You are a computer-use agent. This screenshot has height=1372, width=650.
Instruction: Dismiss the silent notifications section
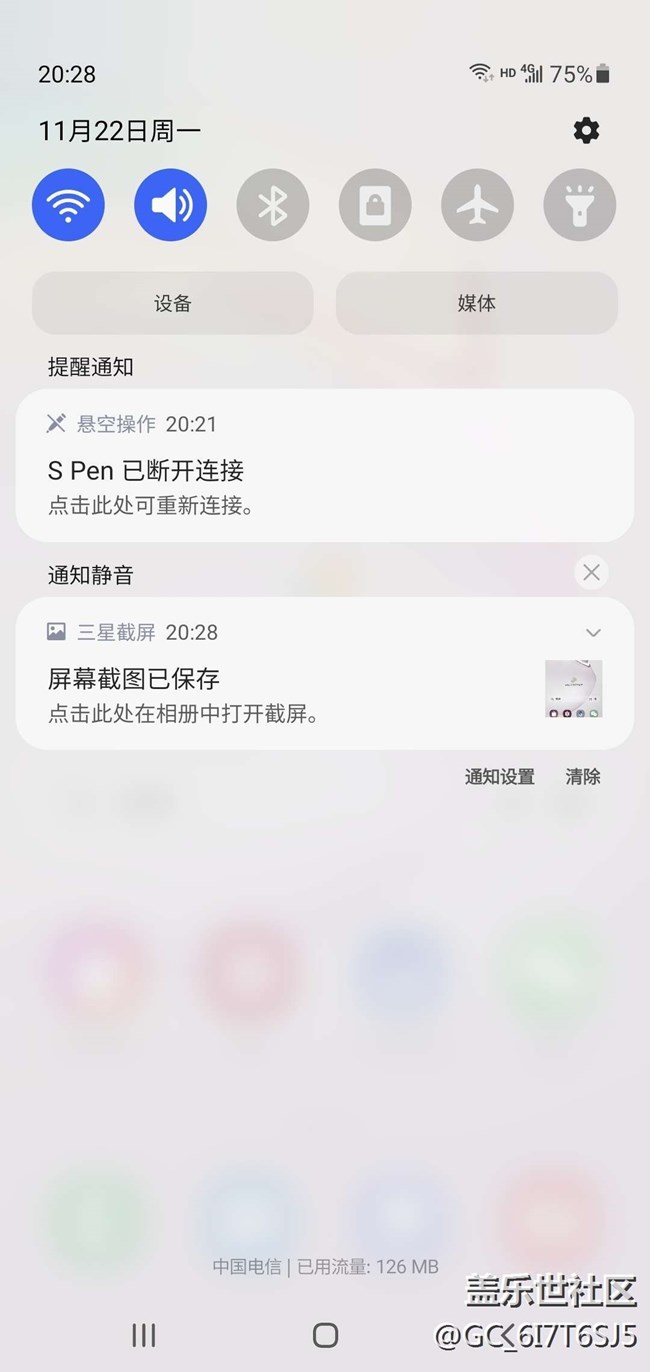(591, 572)
